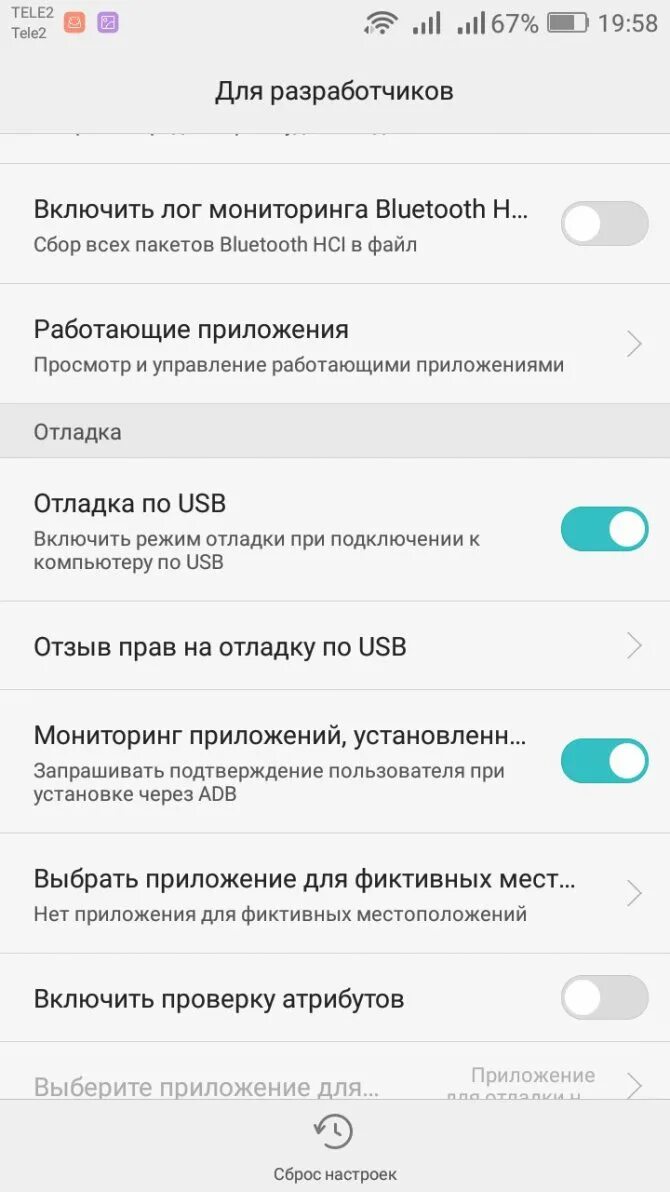
Task: Enable the Bluetooth HCI monitoring log switch
Action: pyautogui.click(x=604, y=223)
